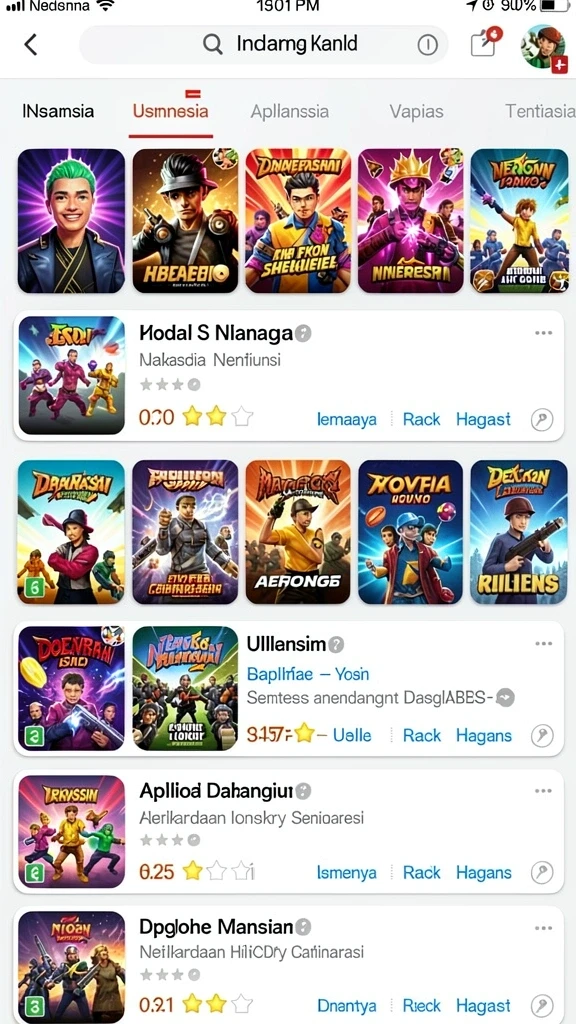Viewport: 576px width, 1024px height.
Task: Open the Apllioad Dahangiur app card
Action: pos(288,831)
